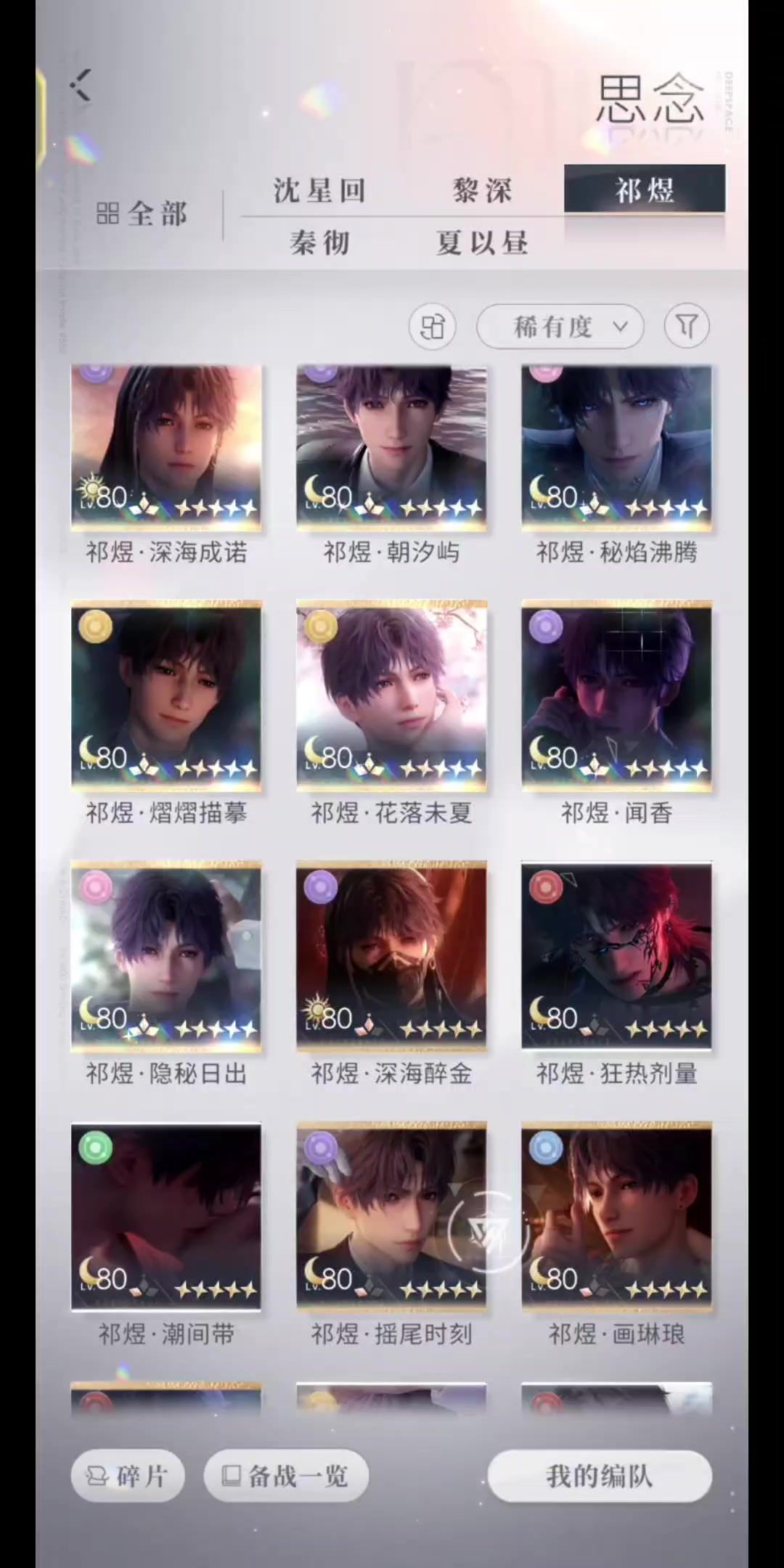Open the filter funnel icon

[686, 327]
